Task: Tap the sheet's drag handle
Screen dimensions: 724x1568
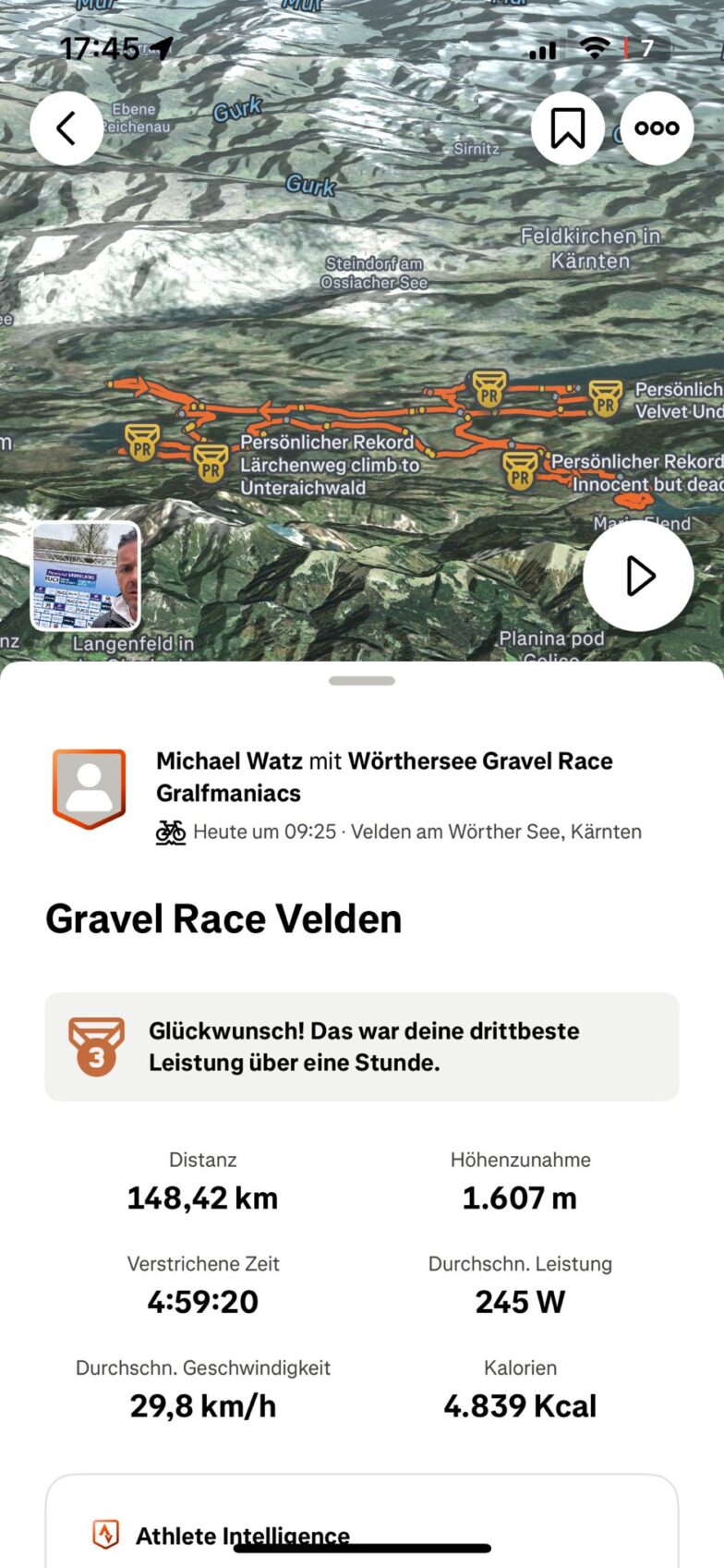Action: 362,681
